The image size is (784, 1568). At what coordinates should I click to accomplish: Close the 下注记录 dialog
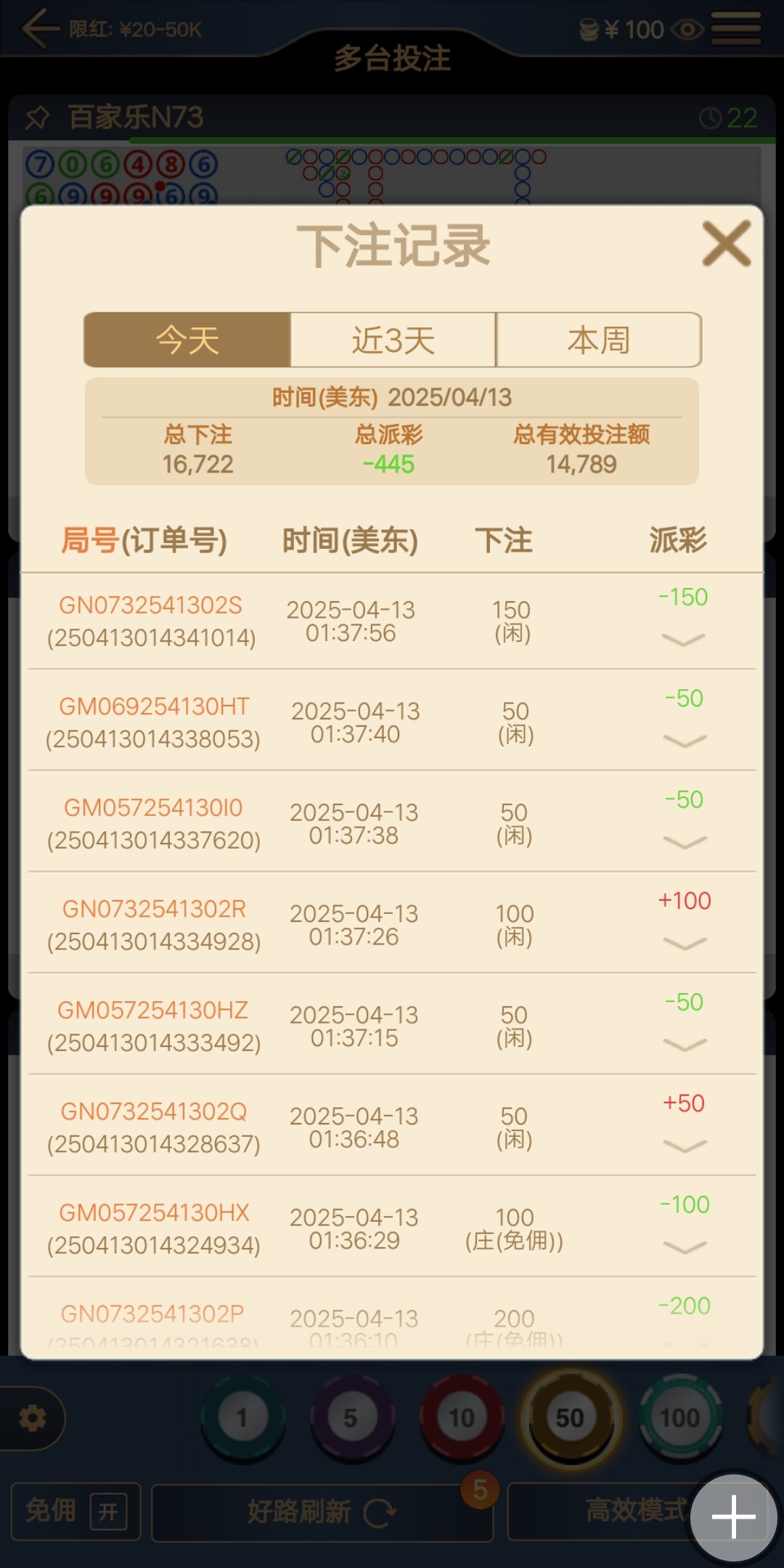726,244
